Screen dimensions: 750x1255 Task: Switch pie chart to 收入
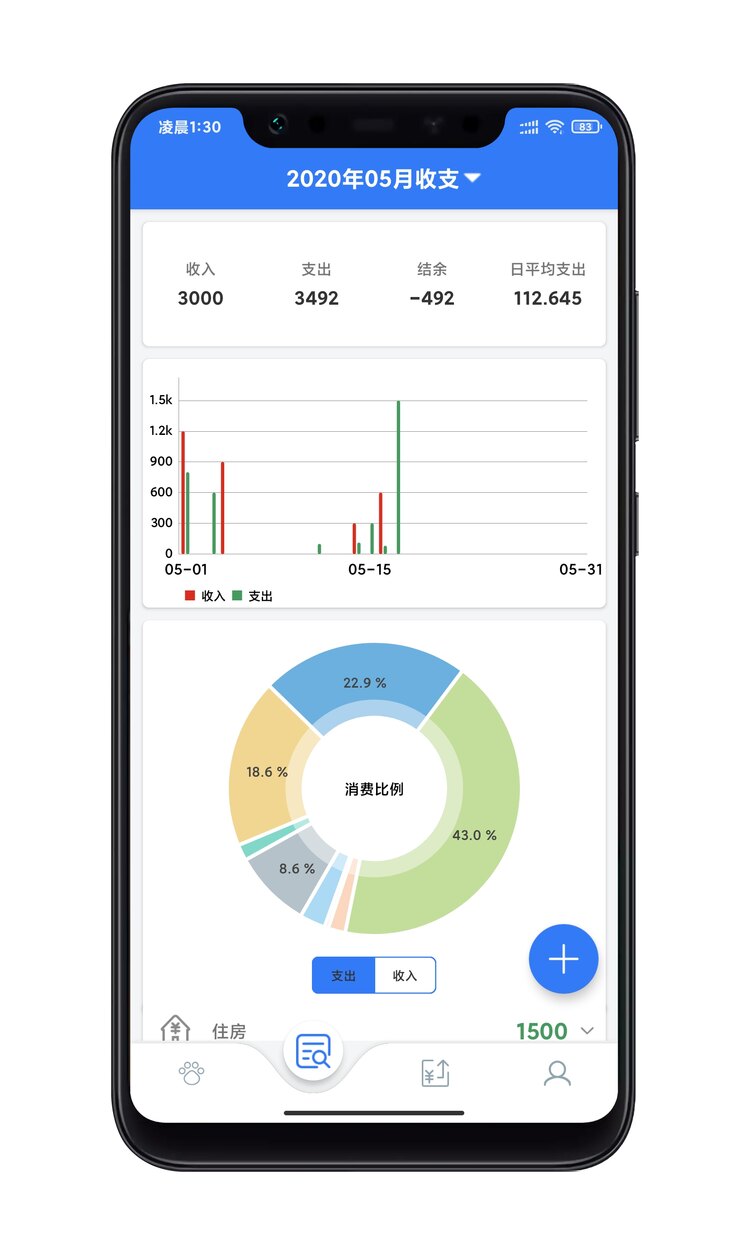[x=405, y=975]
